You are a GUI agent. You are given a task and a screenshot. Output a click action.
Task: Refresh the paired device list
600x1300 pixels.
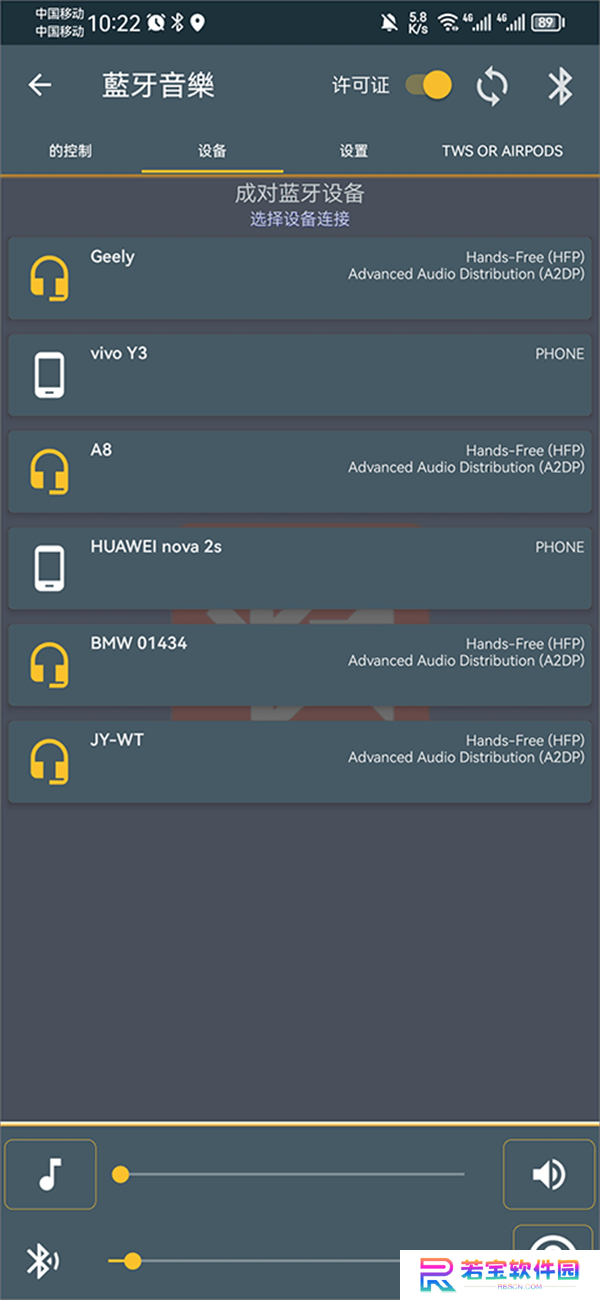point(492,86)
